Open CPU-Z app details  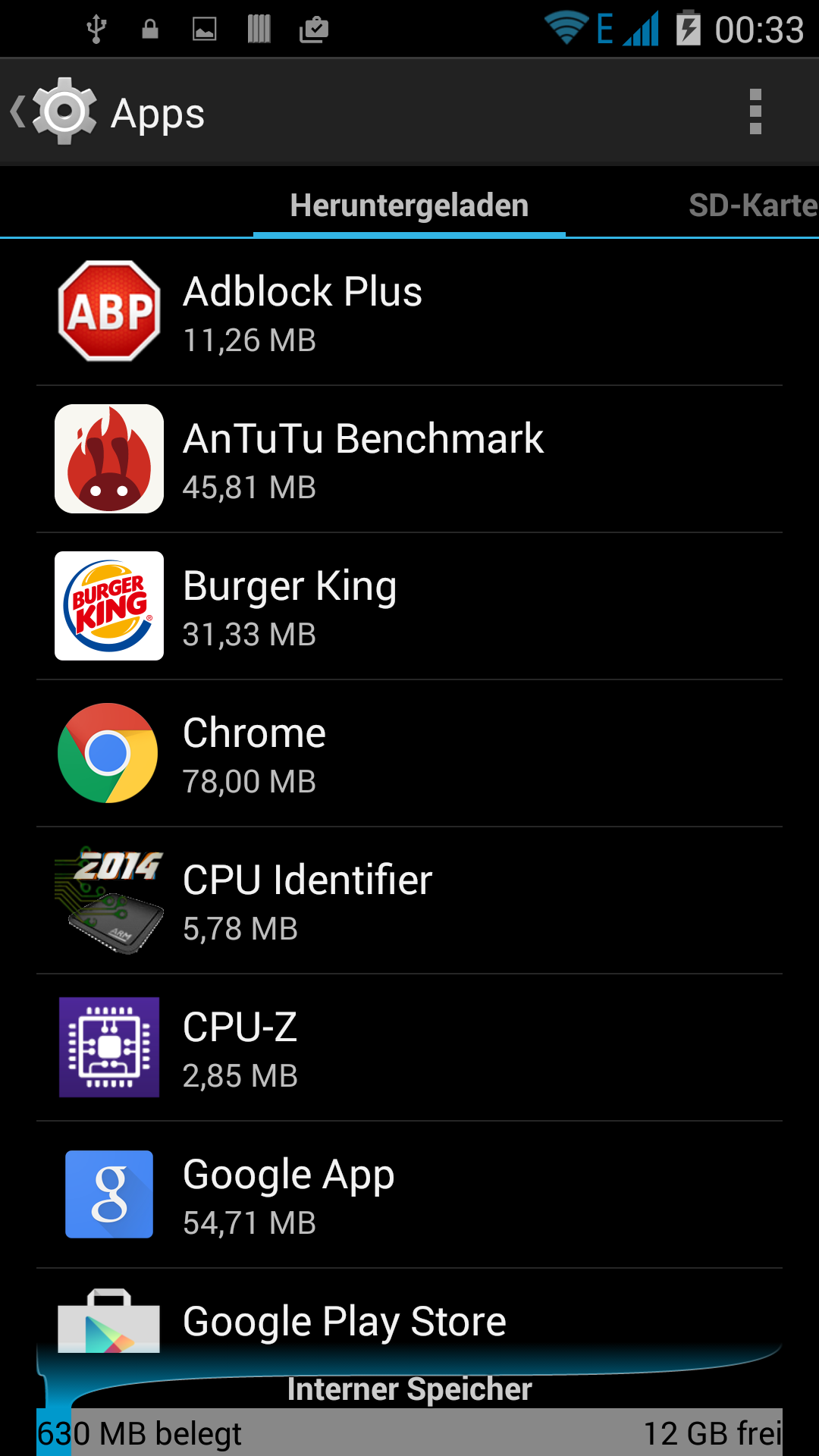coord(409,1047)
